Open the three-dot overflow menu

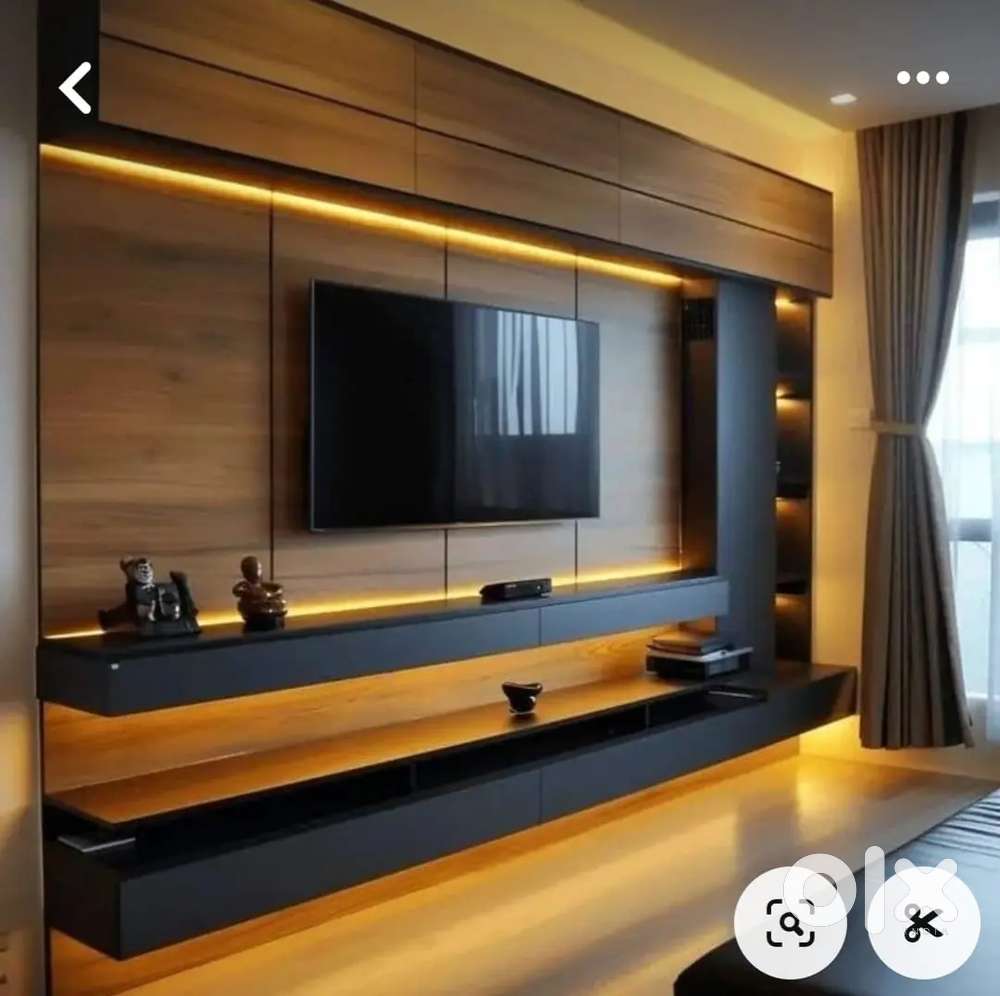pos(922,78)
